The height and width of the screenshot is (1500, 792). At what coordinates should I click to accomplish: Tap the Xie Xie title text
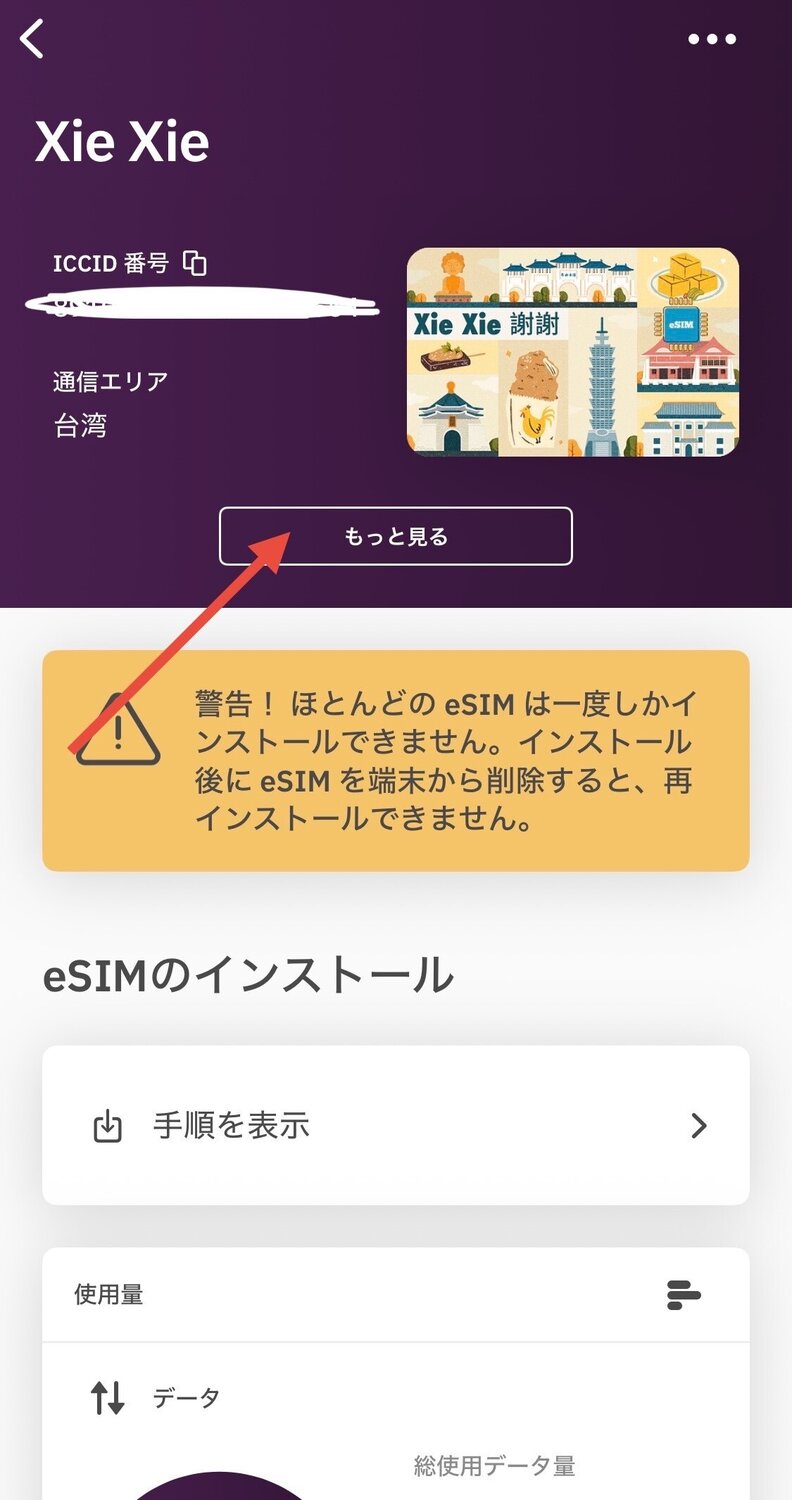coord(120,140)
